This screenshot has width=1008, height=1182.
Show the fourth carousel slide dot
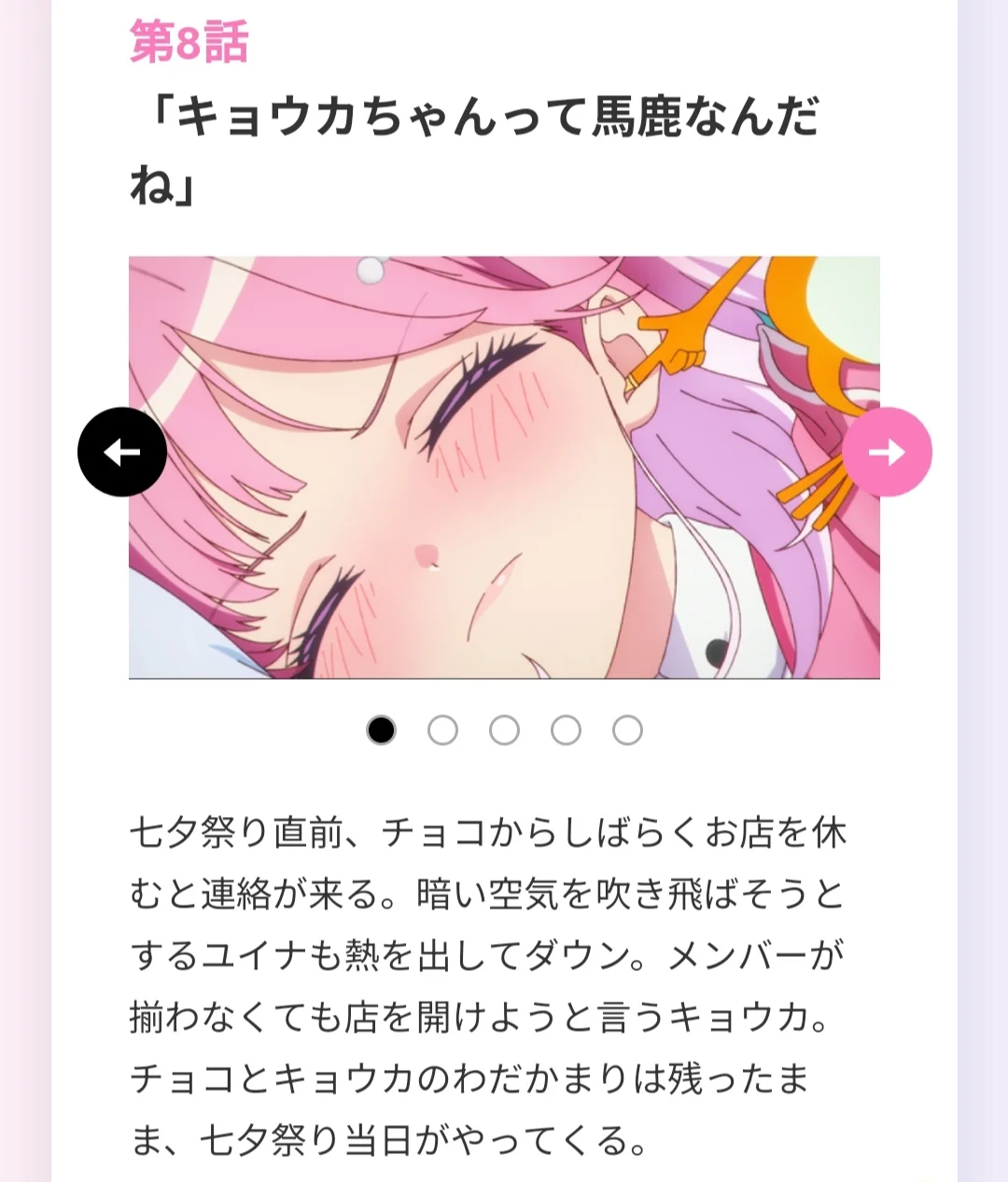[566, 730]
